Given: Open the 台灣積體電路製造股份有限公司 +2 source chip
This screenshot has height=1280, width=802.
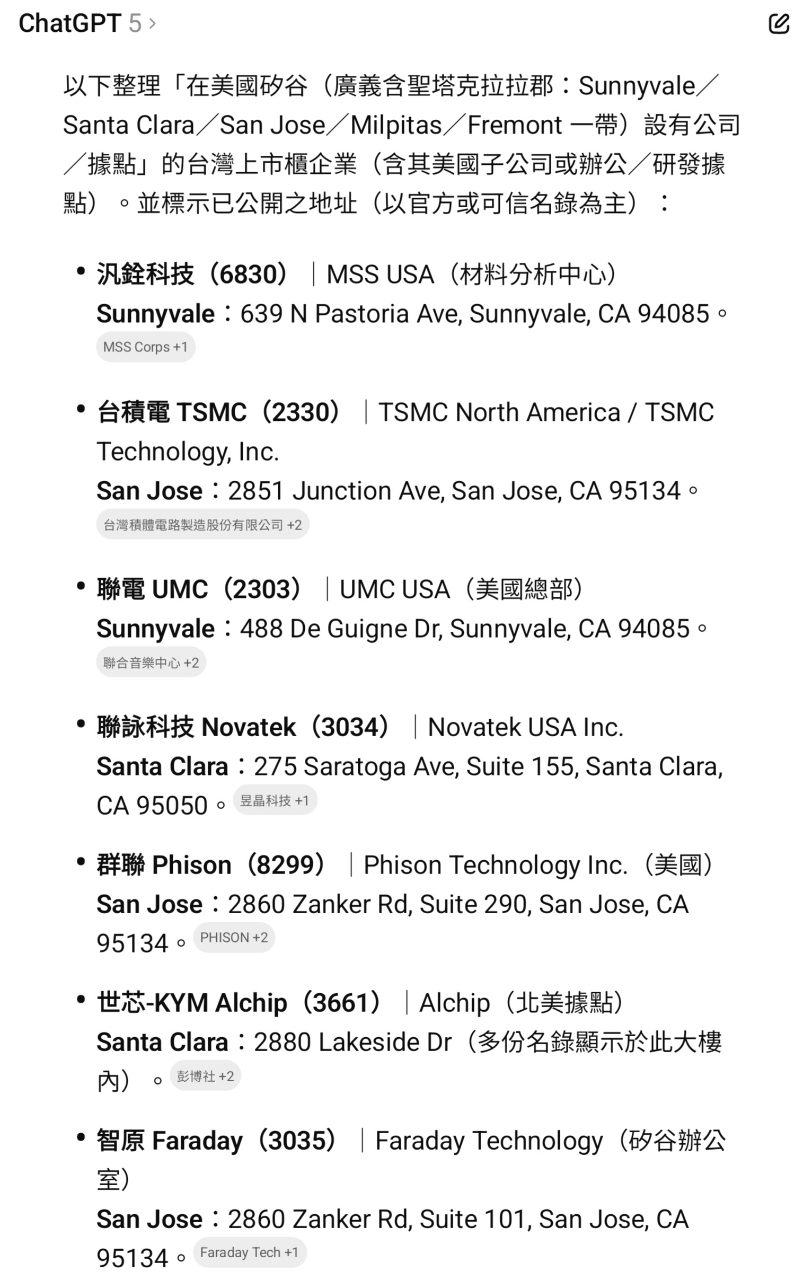Looking at the screenshot, I should pyautogui.click(x=203, y=524).
